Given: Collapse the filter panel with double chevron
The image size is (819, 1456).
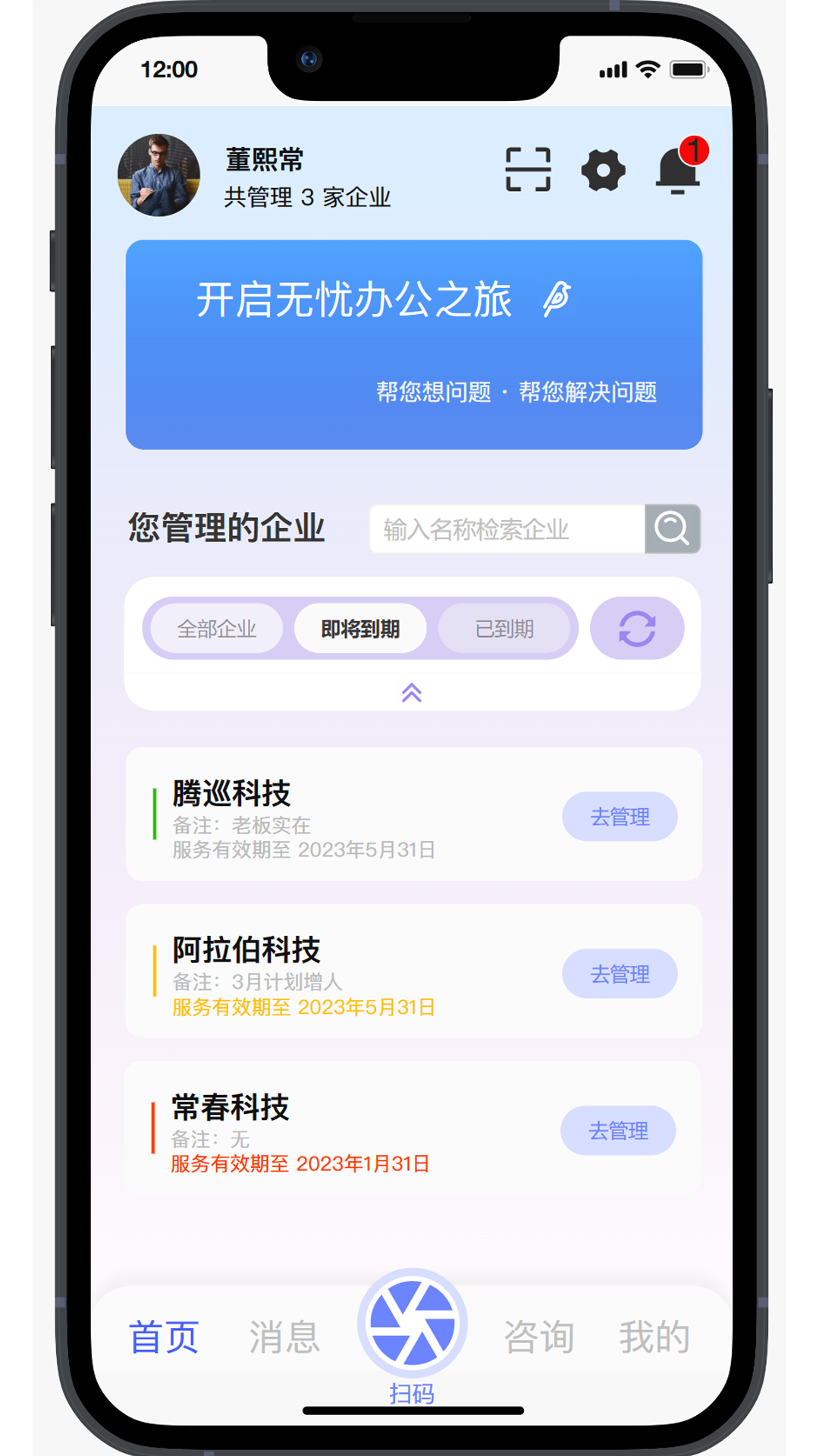Looking at the screenshot, I should pyautogui.click(x=412, y=692).
